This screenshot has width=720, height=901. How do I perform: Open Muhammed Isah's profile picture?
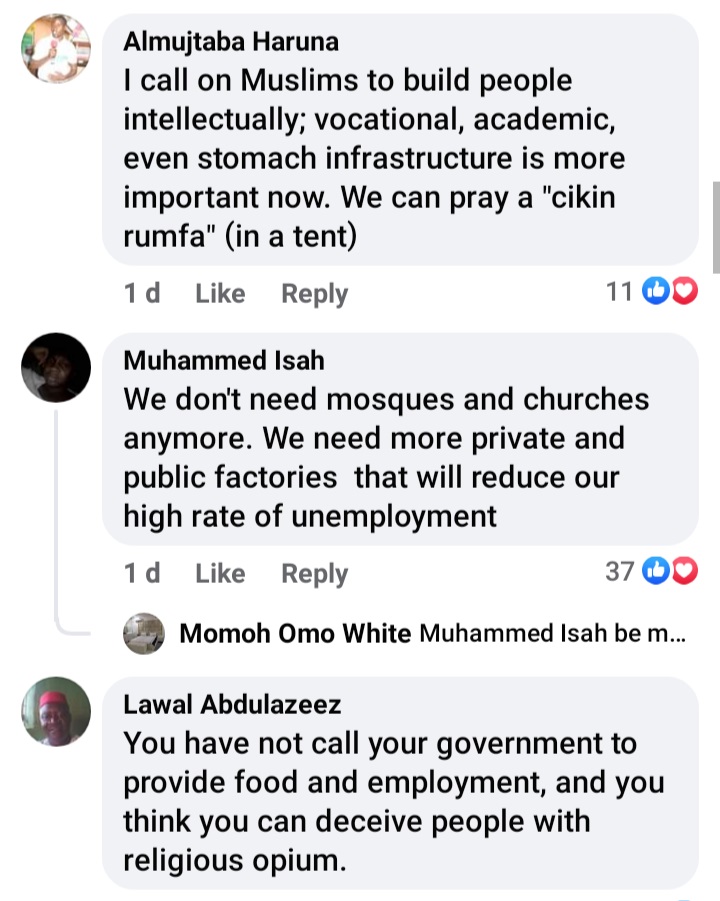(56, 367)
